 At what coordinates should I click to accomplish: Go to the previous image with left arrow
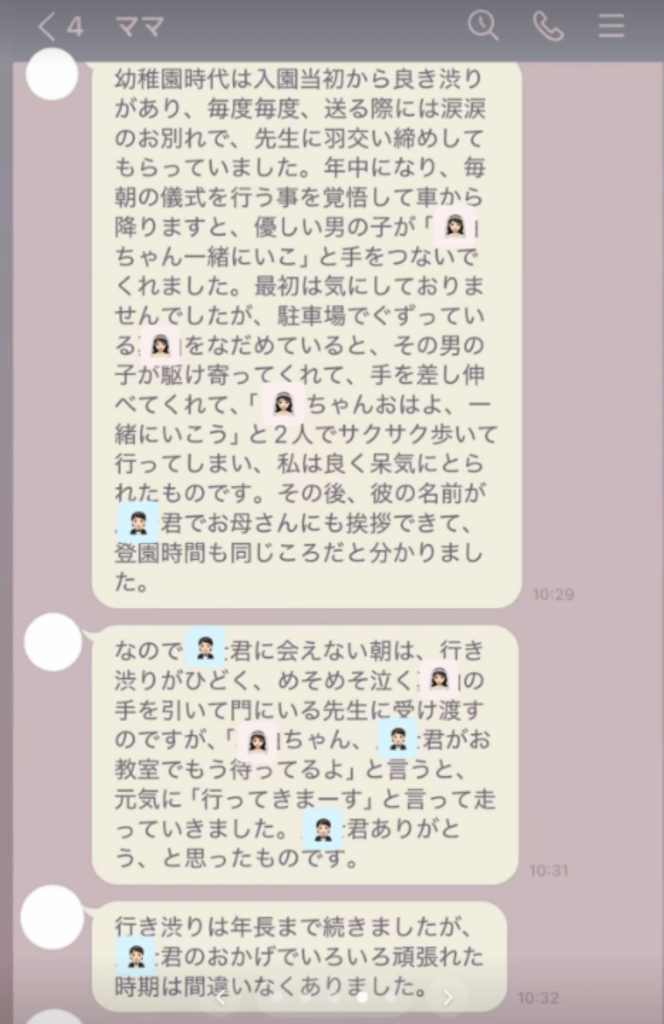222,997
